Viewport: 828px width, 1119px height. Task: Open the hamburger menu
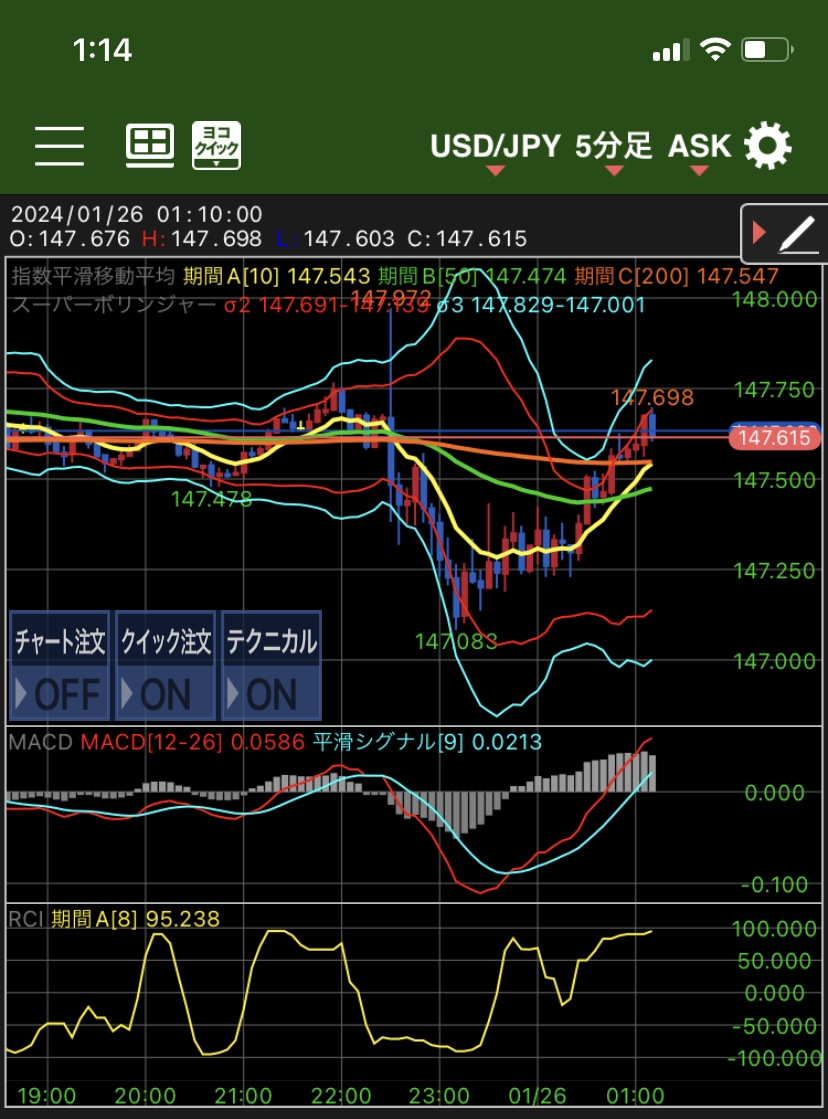(x=60, y=146)
